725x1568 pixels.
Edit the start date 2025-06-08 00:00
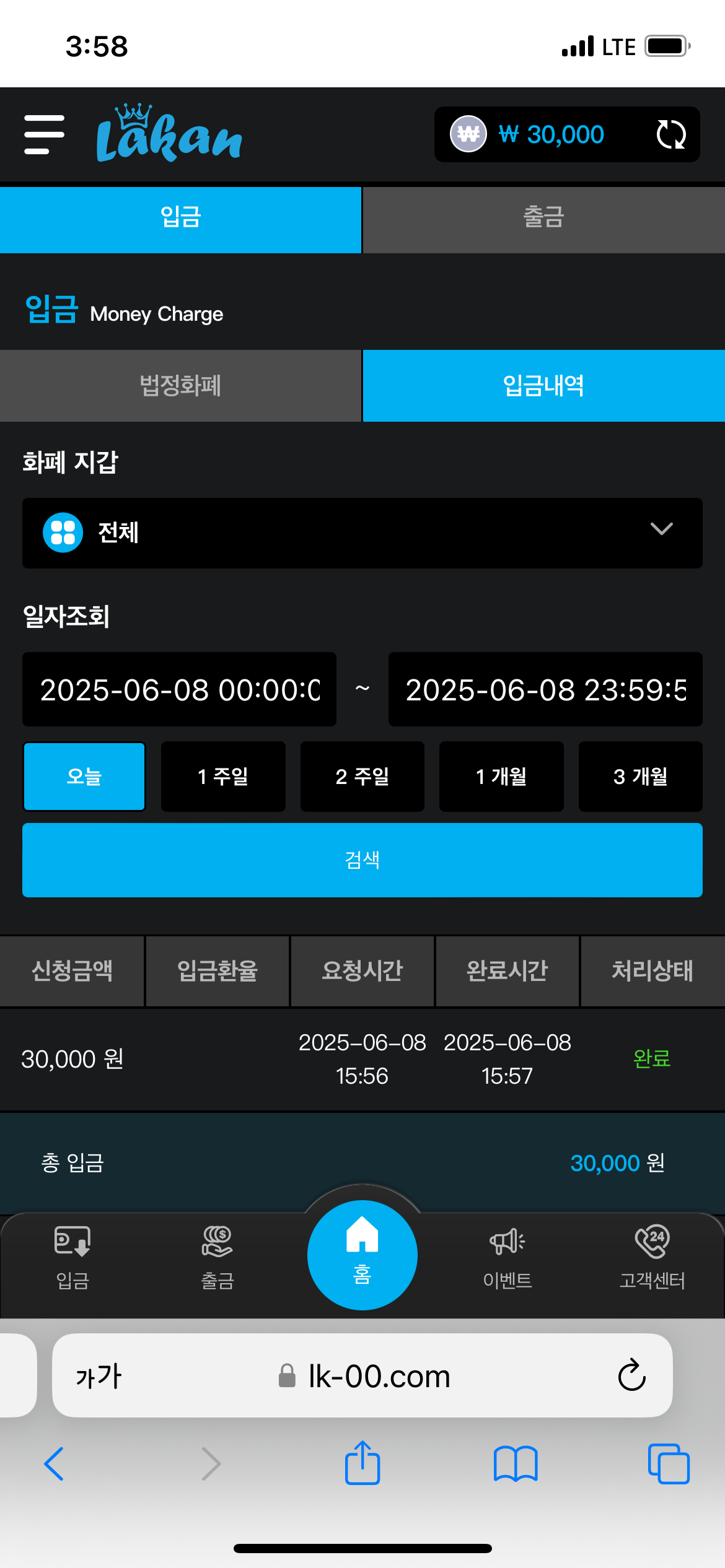tap(179, 689)
